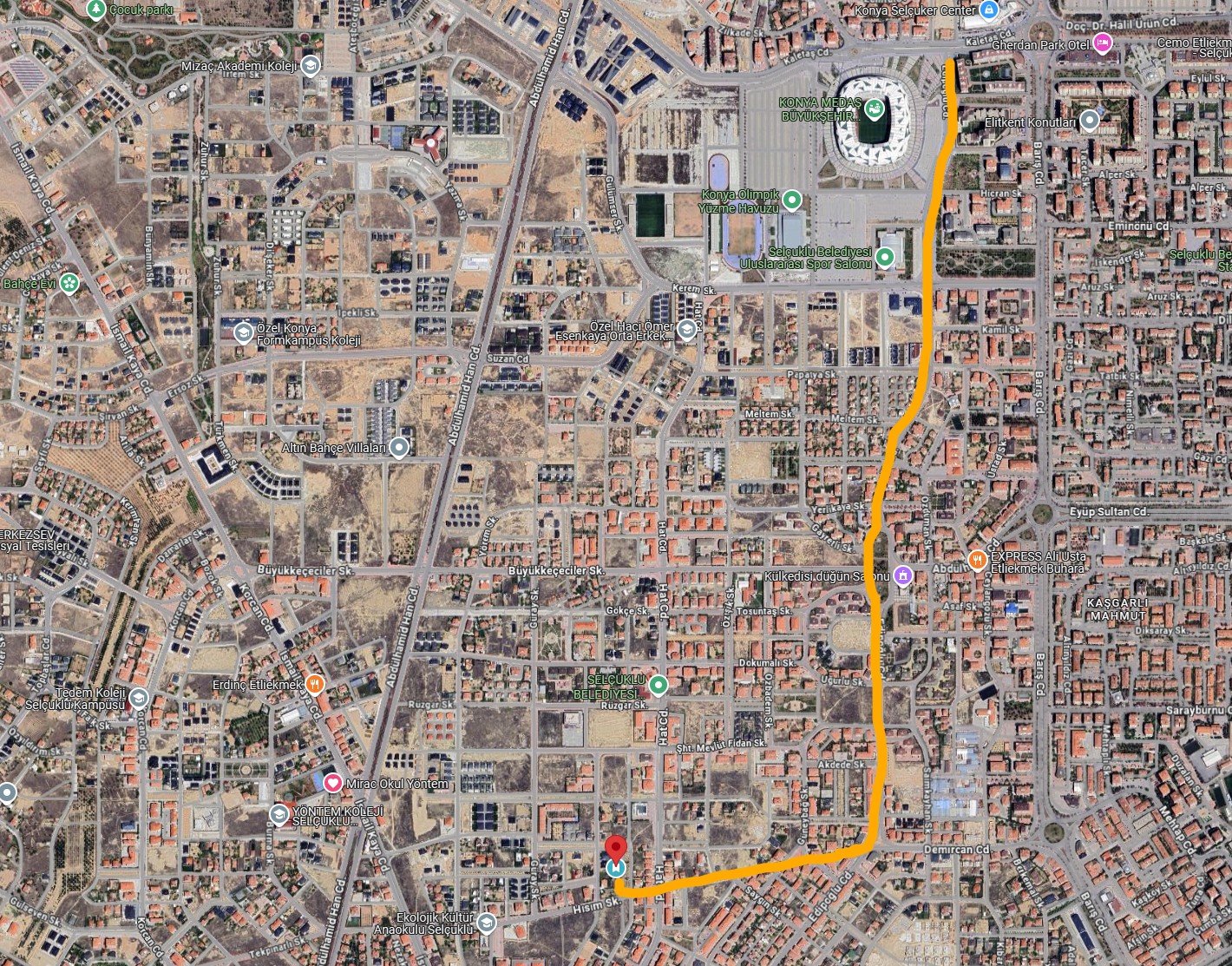1232x966 pixels.
Task: Open Külkedisi düğün Salonu venue pin
Action: click(902, 575)
